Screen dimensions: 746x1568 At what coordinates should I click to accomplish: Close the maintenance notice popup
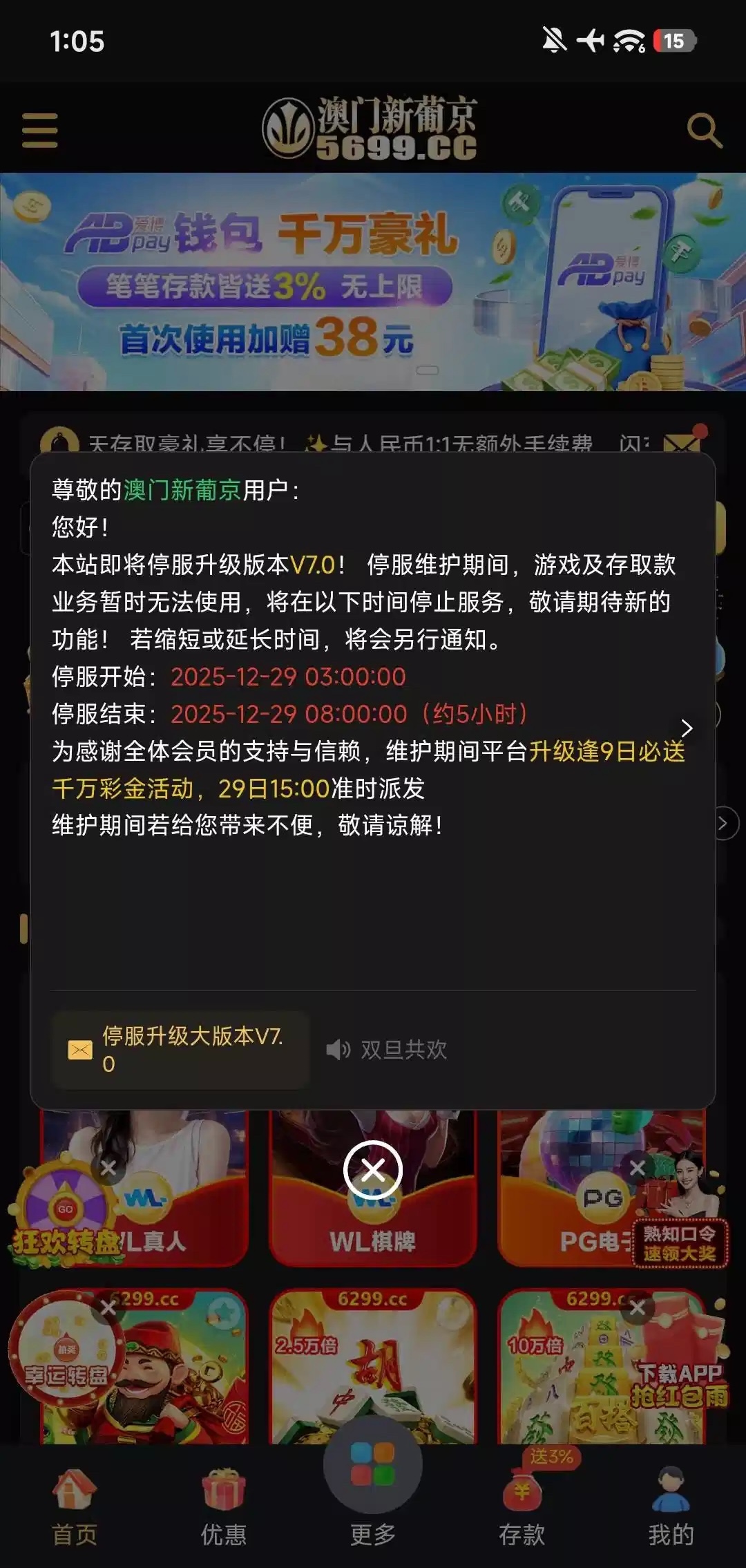(373, 1170)
